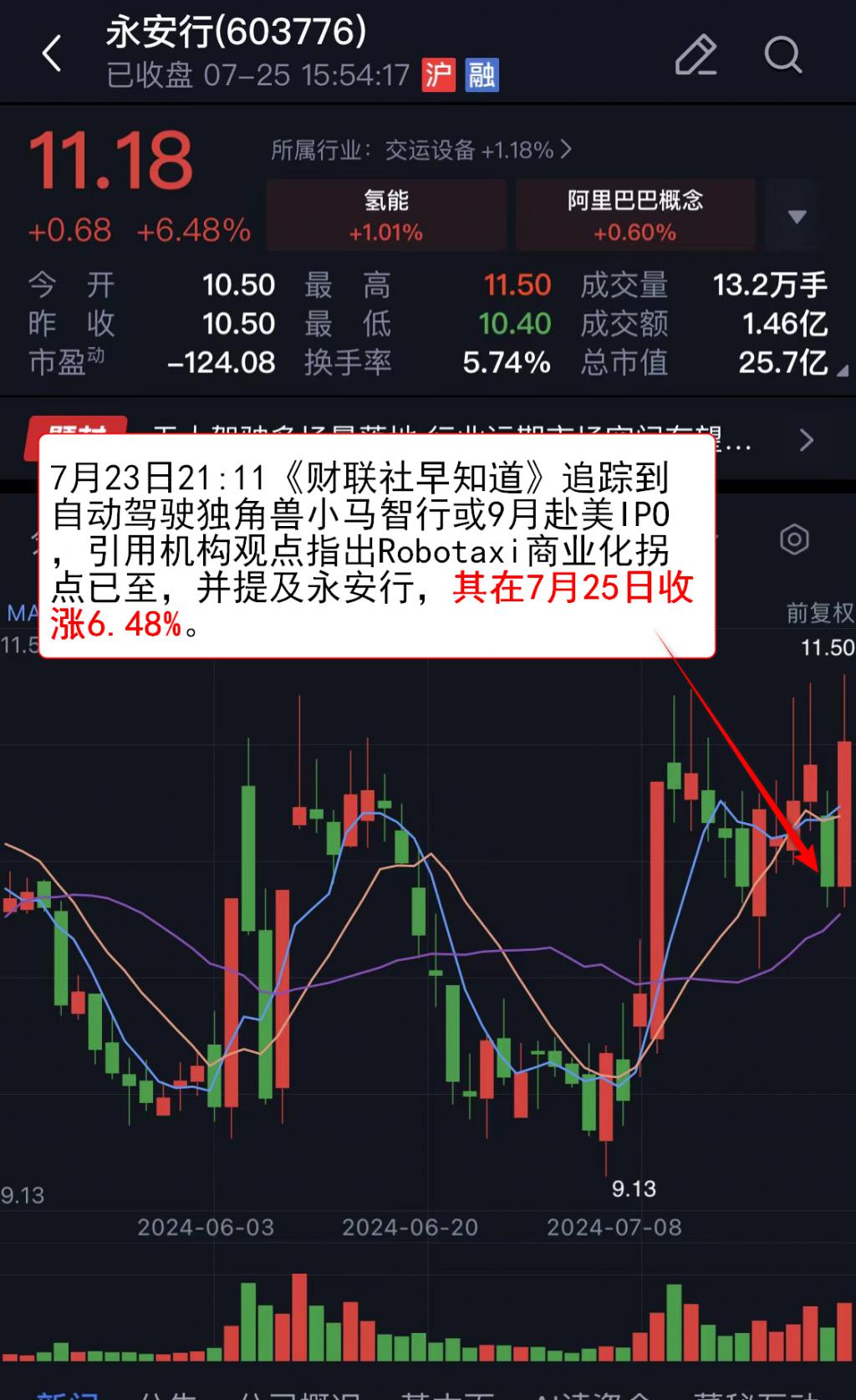The image size is (856, 1400).
Task: Open the search magnifier icon
Action: tap(782, 54)
